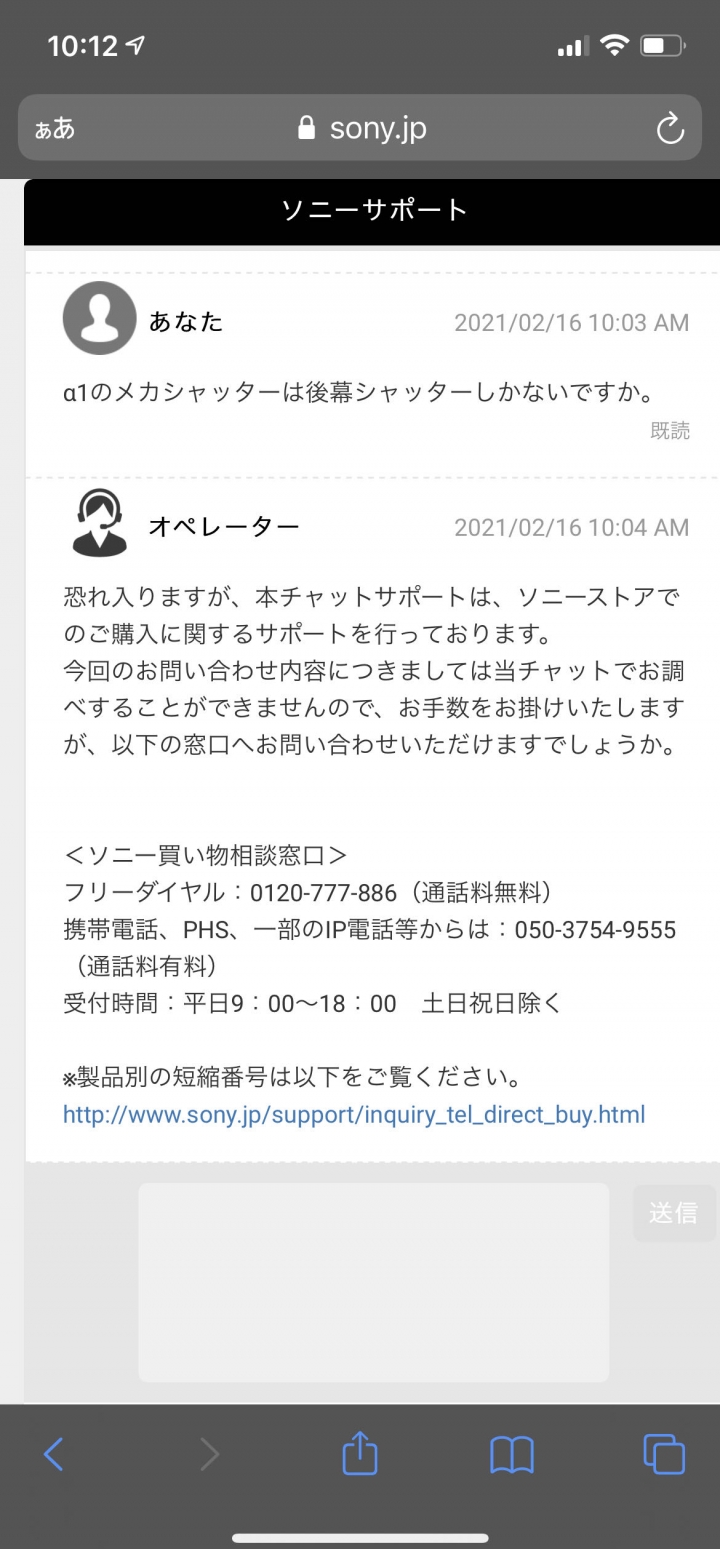Open the Safari share sheet
720x1549 pixels.
(360, 1454)
